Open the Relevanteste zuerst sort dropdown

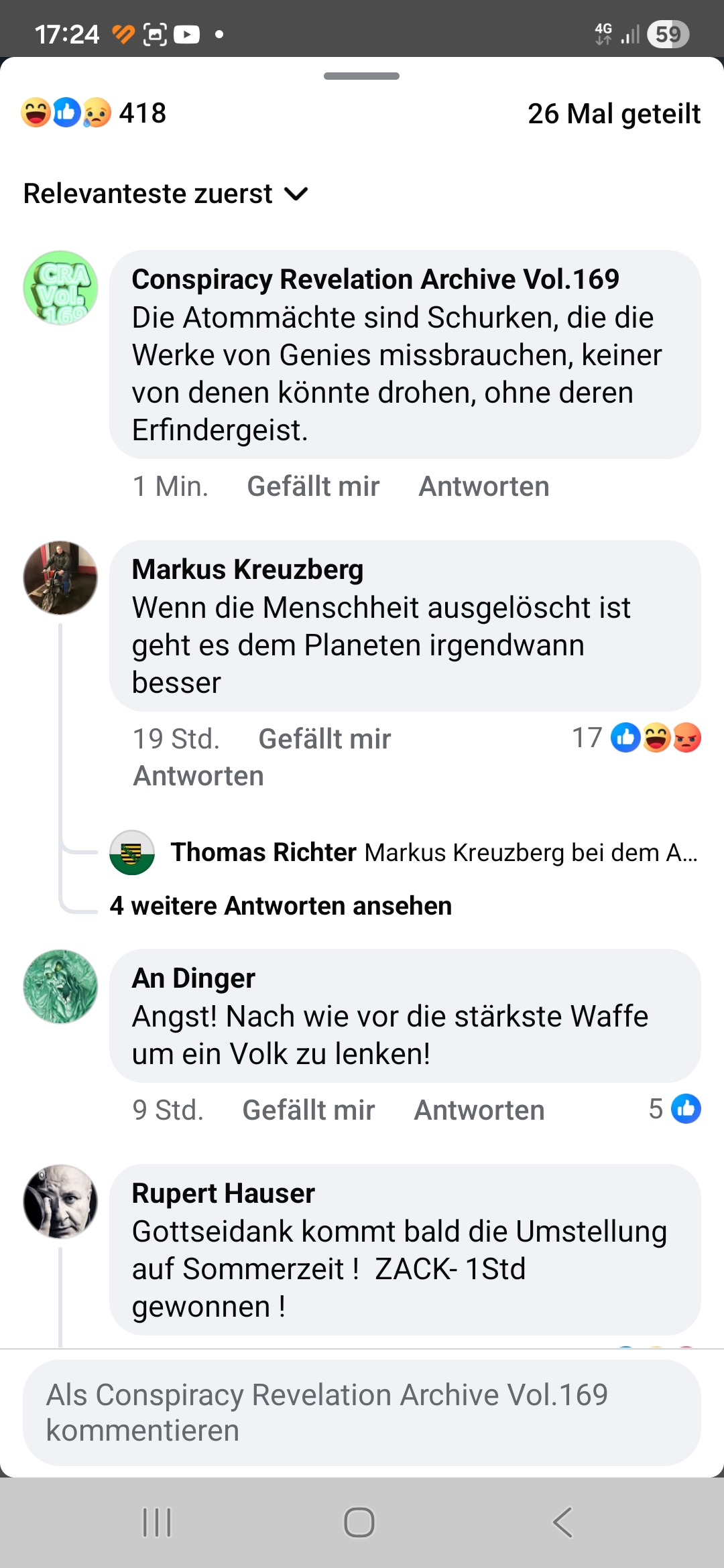click(165, 194)
